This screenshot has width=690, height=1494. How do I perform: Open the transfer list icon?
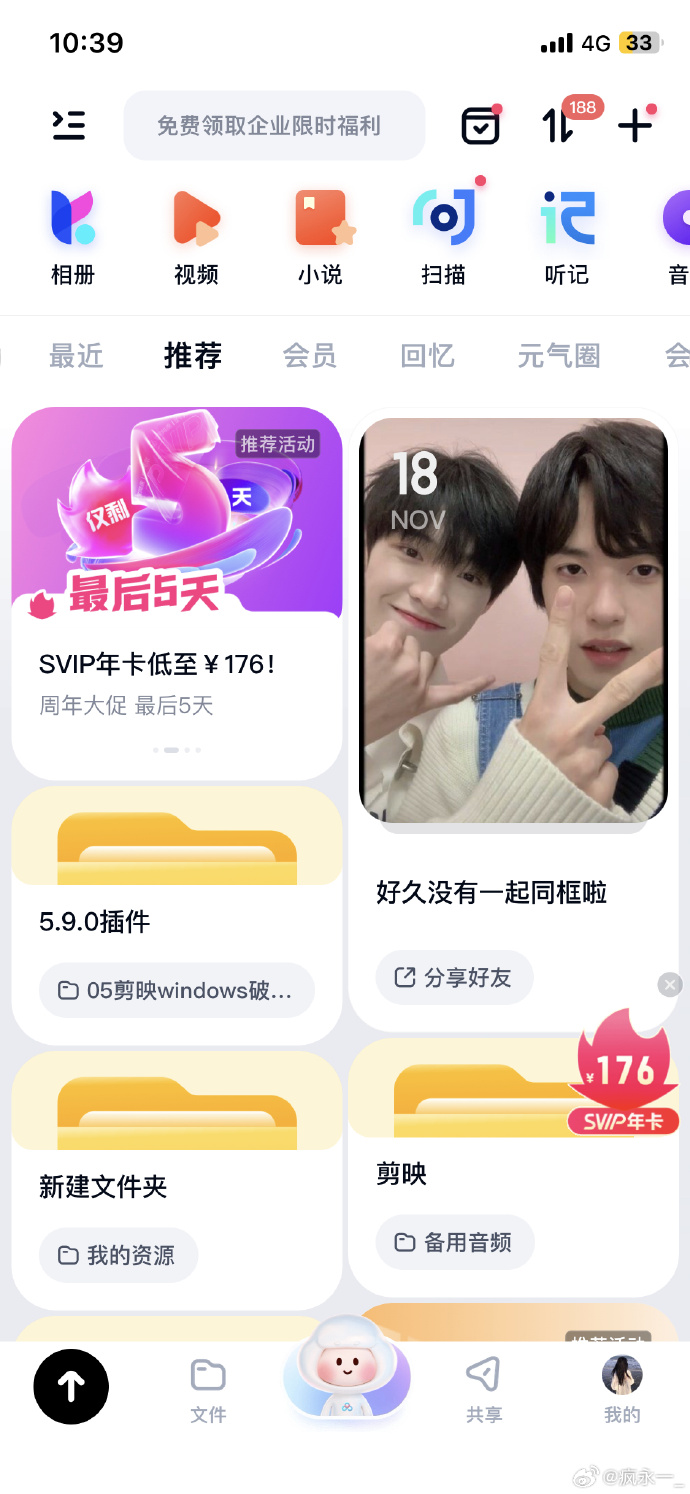558,126
